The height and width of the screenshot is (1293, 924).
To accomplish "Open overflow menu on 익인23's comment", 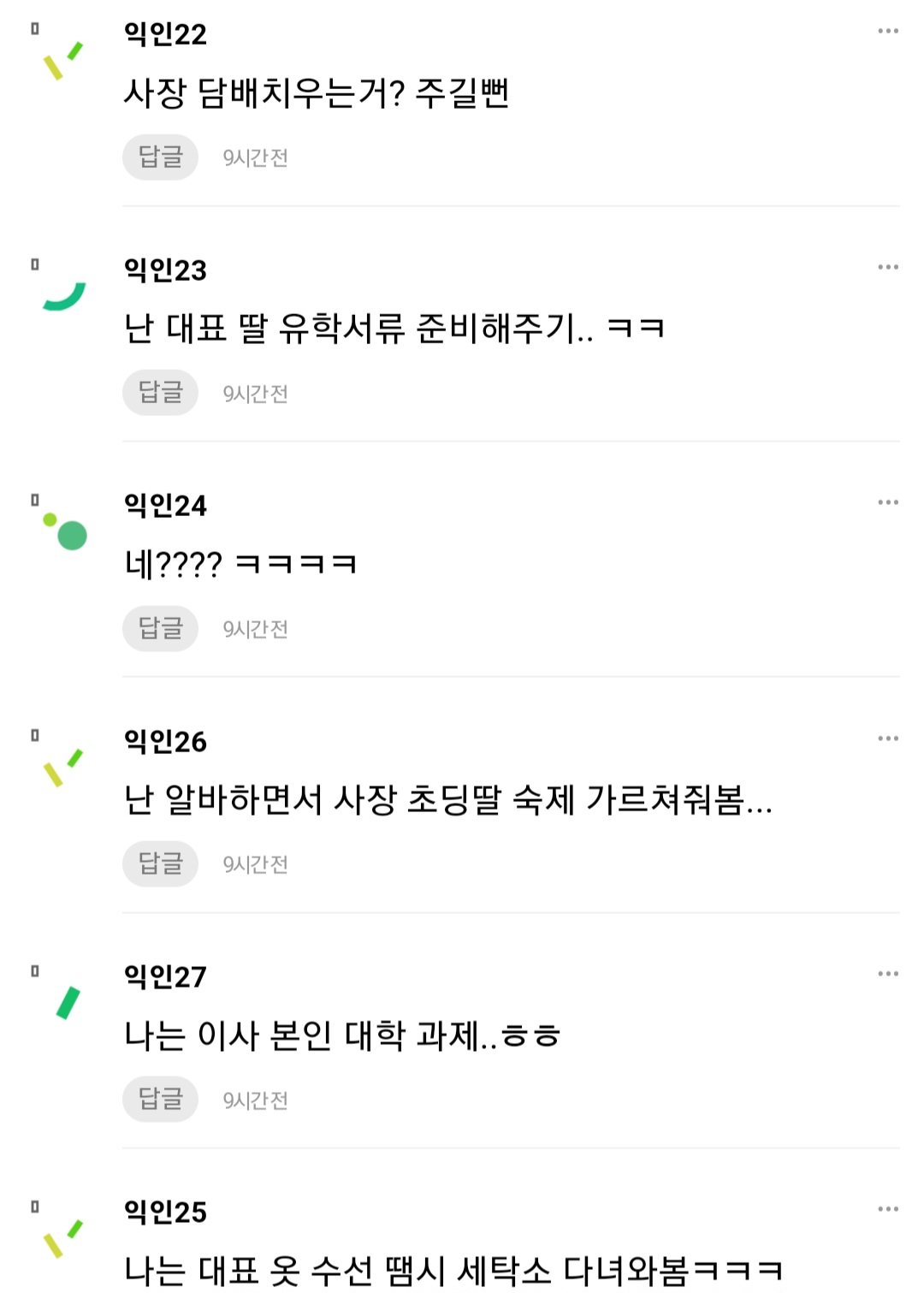I will (887, 267).
